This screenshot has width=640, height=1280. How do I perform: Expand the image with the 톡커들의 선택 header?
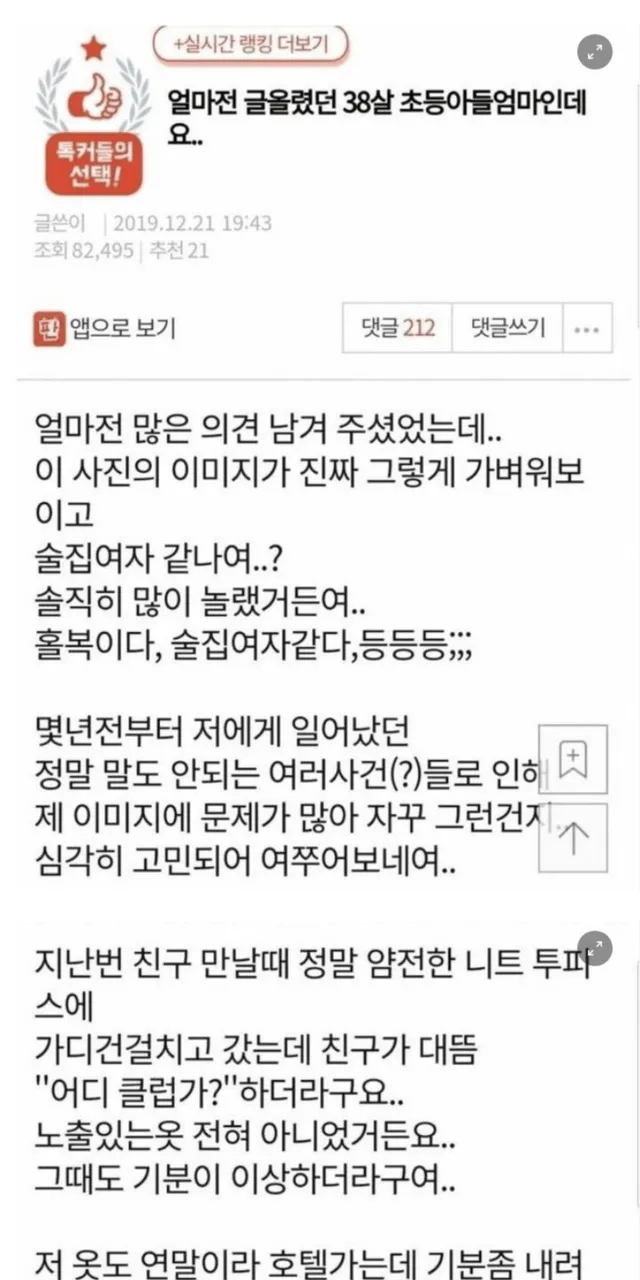(x=596, y=52)
